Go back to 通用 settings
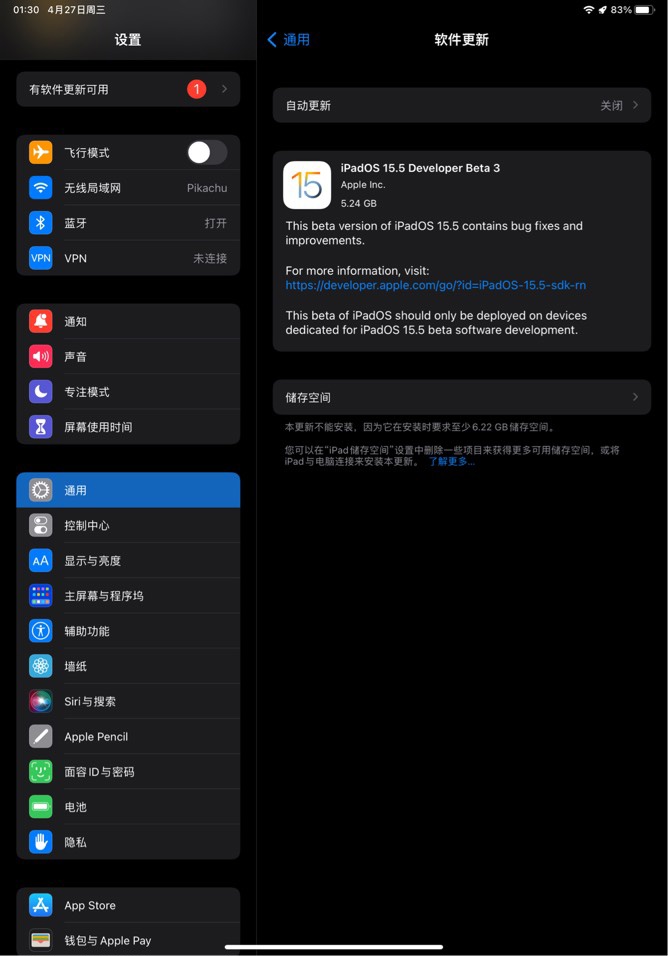The width and height of the screenshot is (668, 956). [288, 40]
